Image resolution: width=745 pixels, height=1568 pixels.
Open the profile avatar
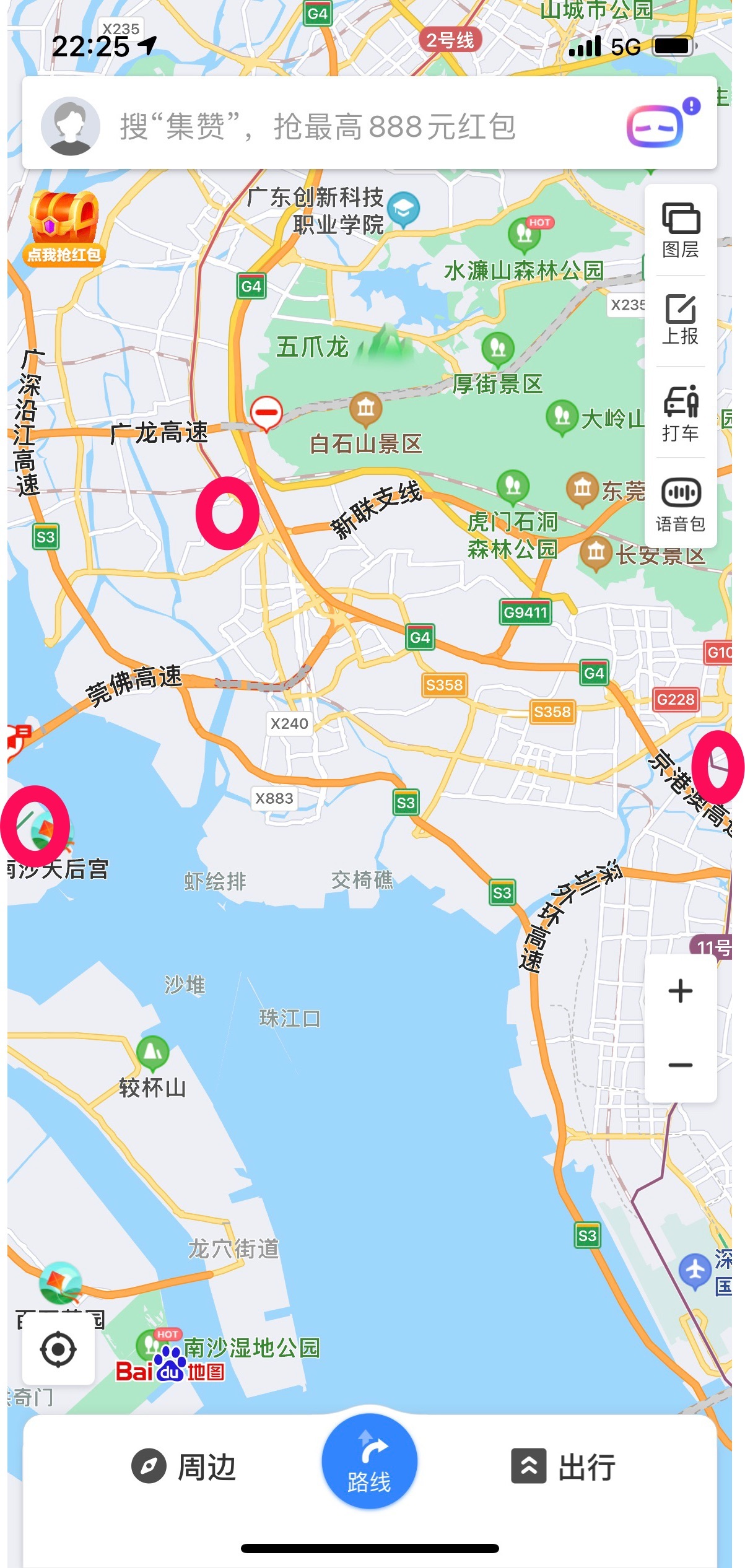[x=71, y=126]
